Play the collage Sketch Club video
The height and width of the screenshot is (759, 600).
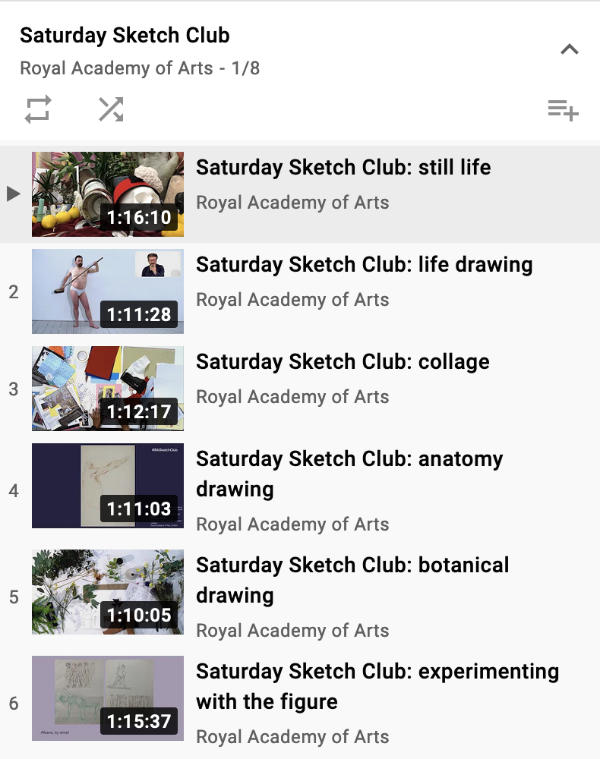click(x=342, y=362)
